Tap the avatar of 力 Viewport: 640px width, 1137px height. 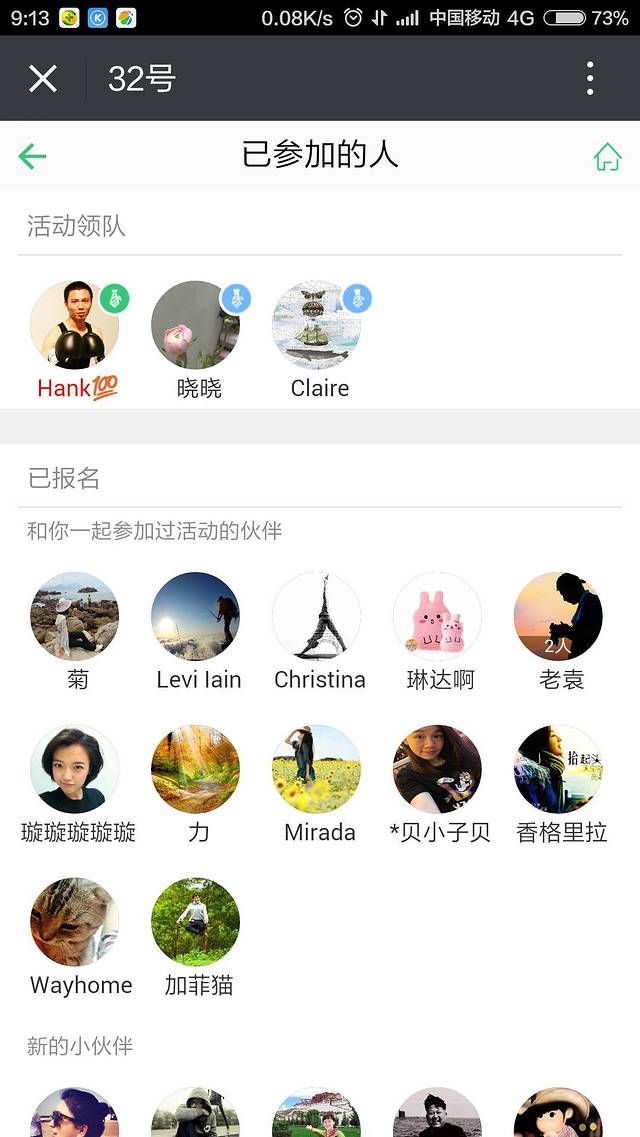pyautogui.click(x=196, y=769)
